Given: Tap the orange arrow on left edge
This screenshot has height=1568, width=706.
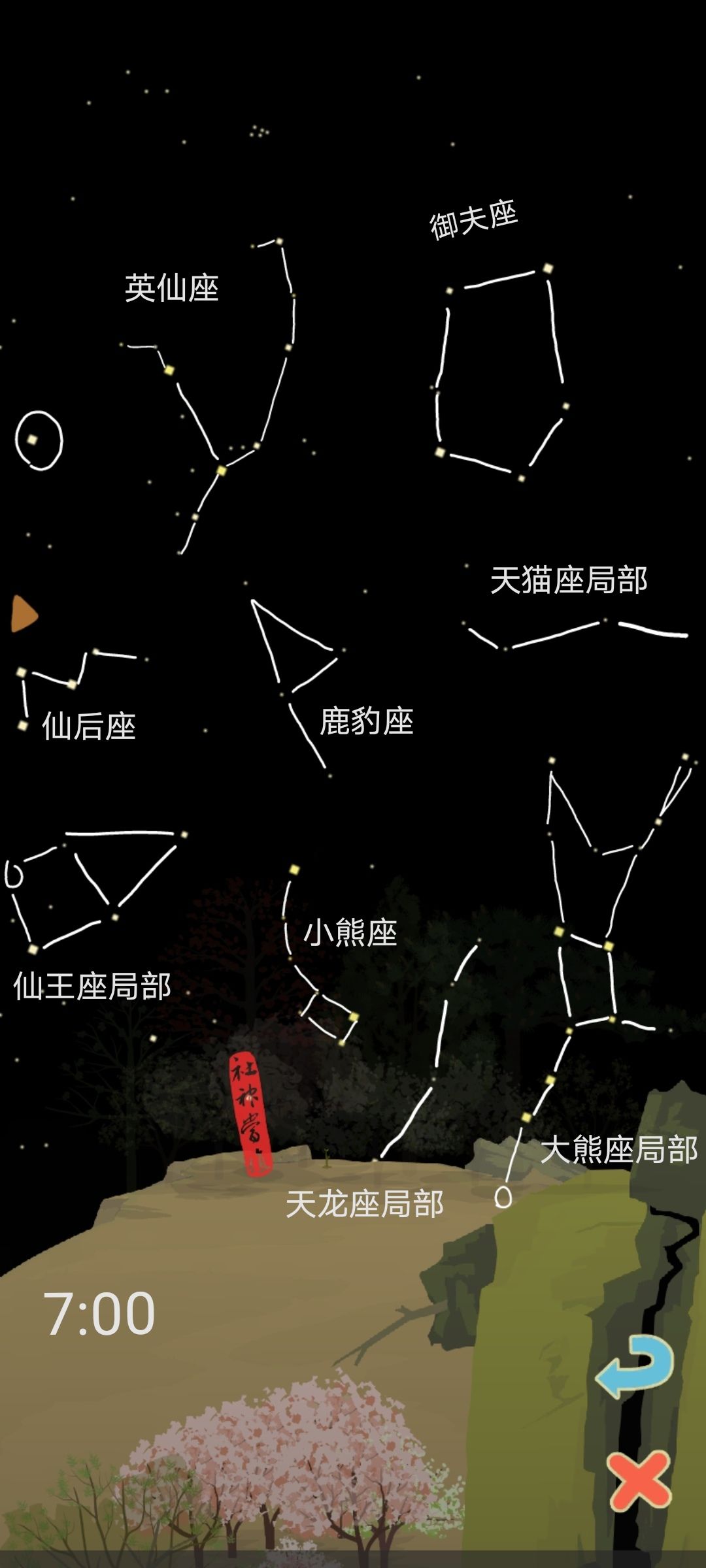Looking at the screenshot, I should pyautogui.click(x=24, y=613).
